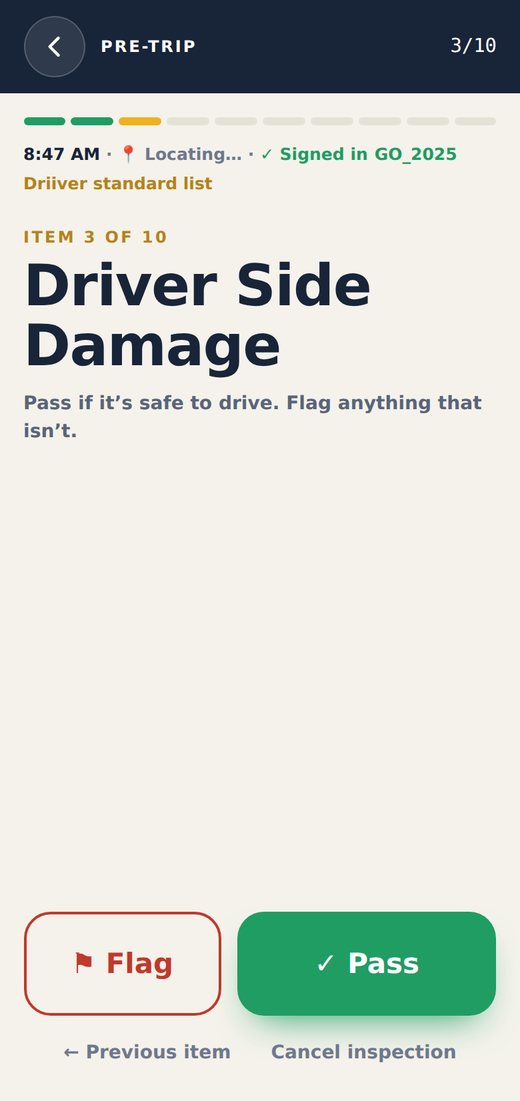
Task: Return to the previous item
Action: pyautogui.click(x=147, y=1052)
